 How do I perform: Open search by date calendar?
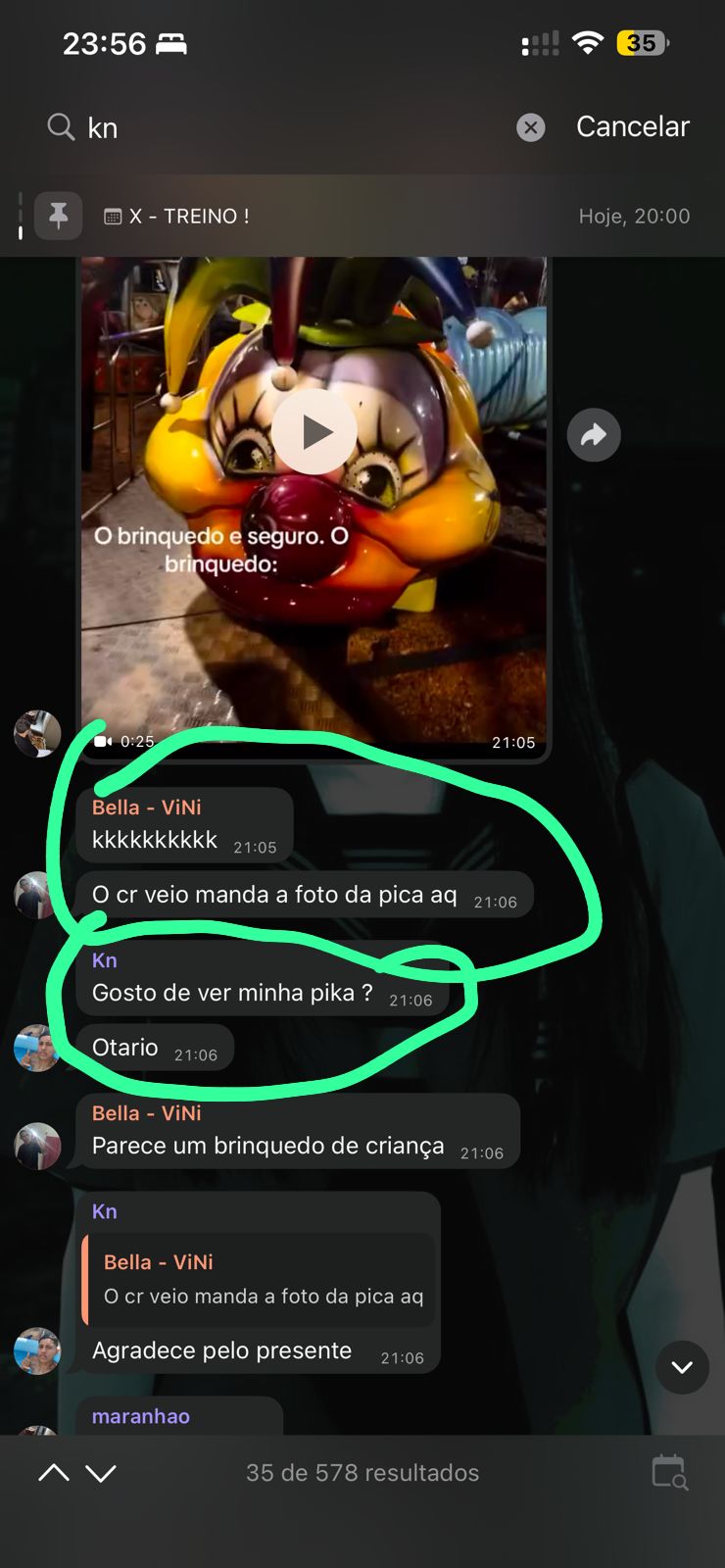point(669,1472)
